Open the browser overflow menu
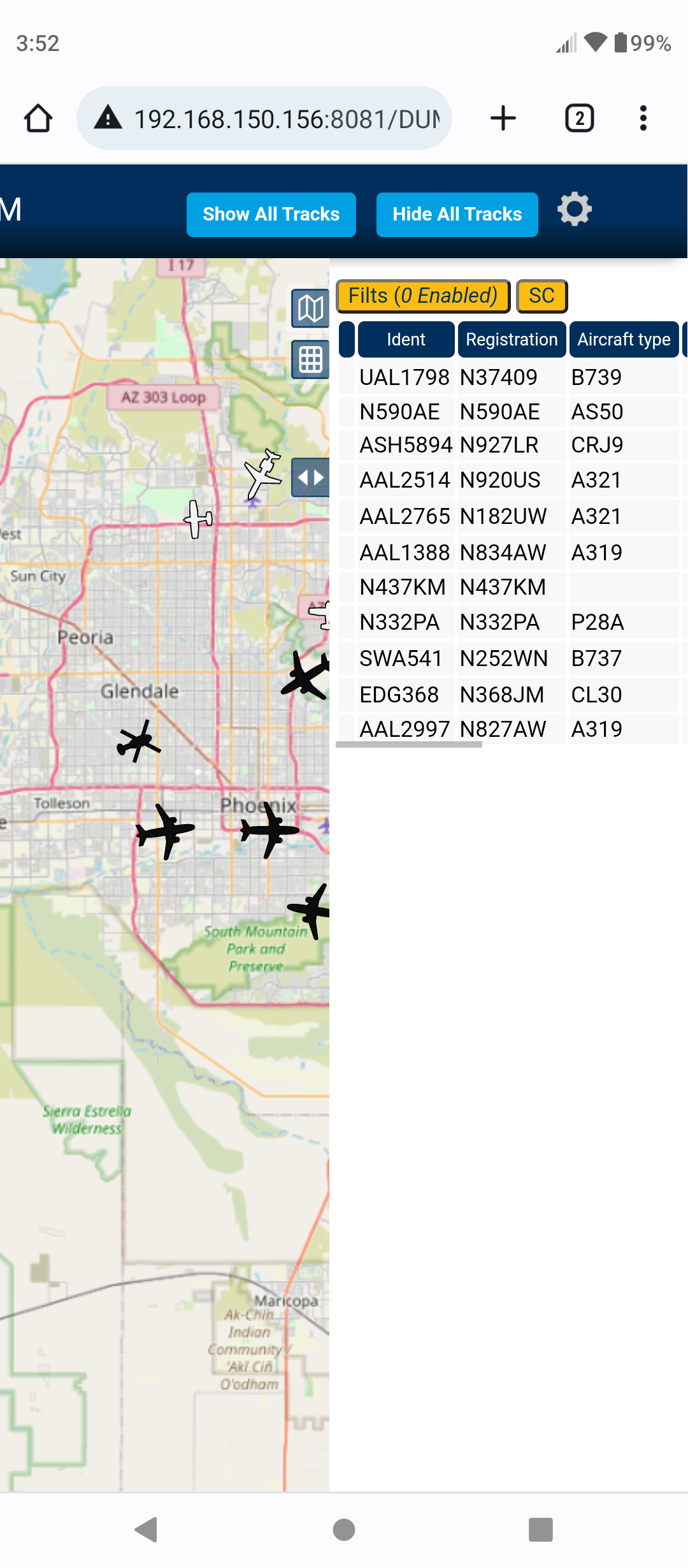The height and width of the screenshot is (1568, 688). 643,118
